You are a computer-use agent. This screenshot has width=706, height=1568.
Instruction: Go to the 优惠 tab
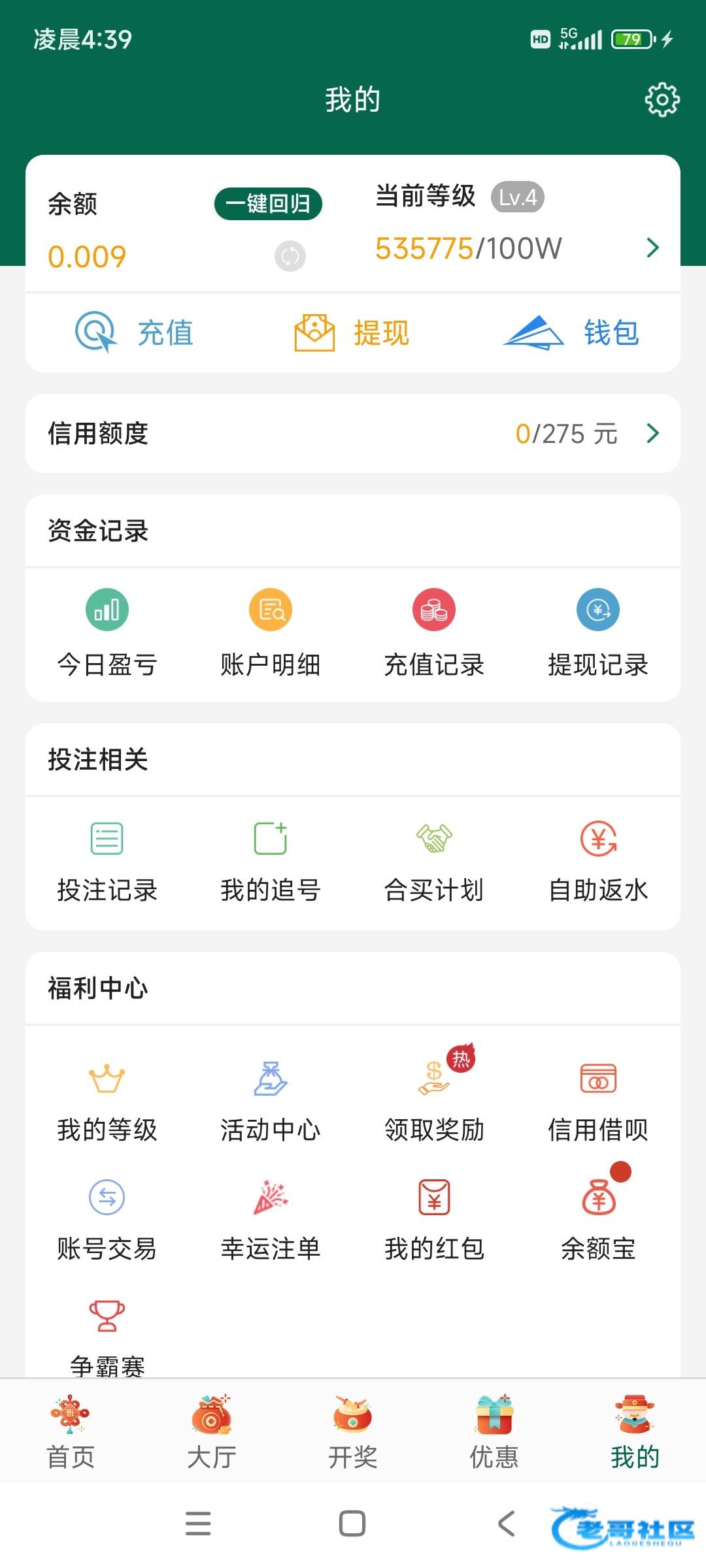(x=494, y=1432)
